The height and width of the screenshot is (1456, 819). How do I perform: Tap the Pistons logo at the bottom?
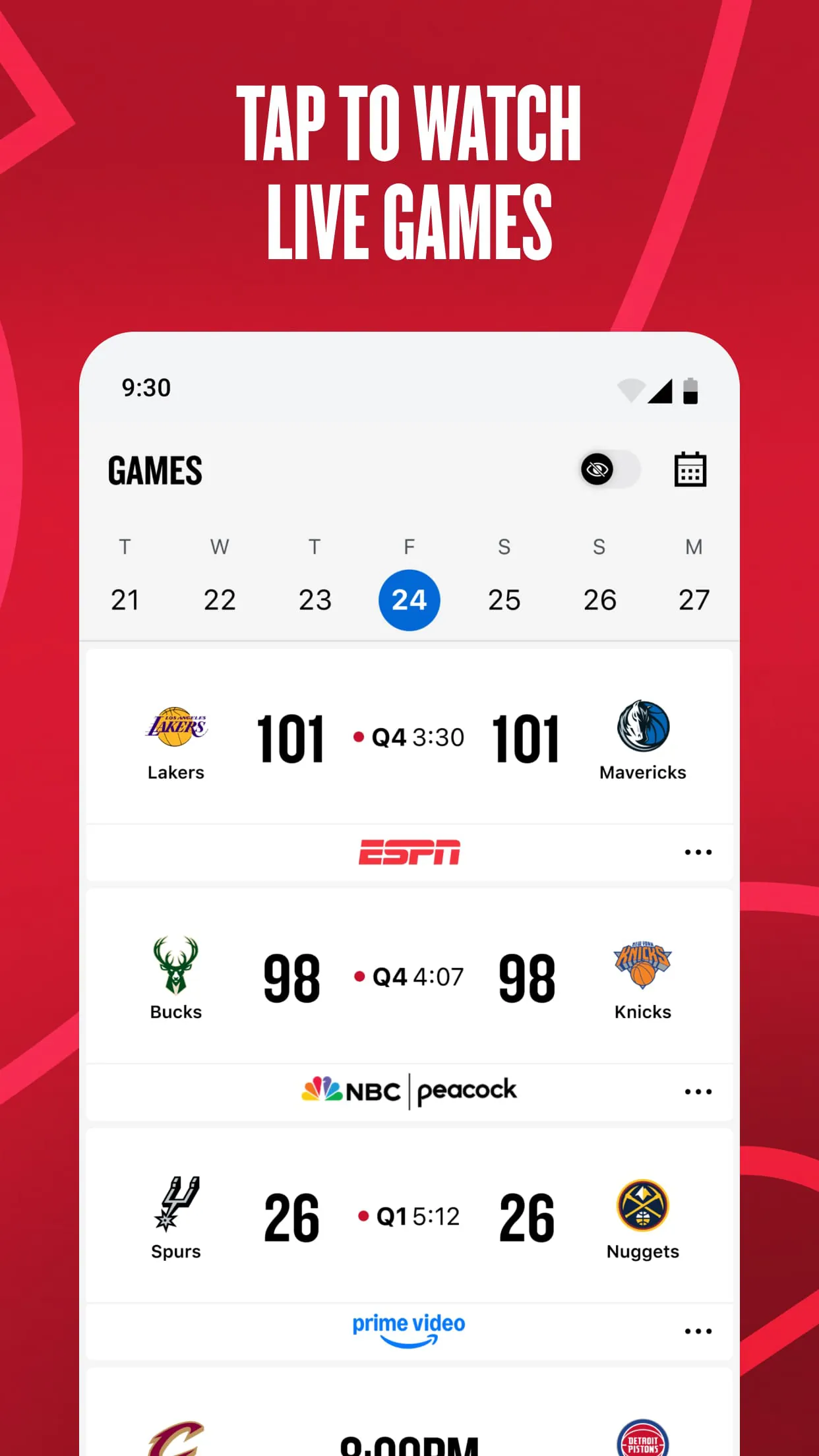642,1438
